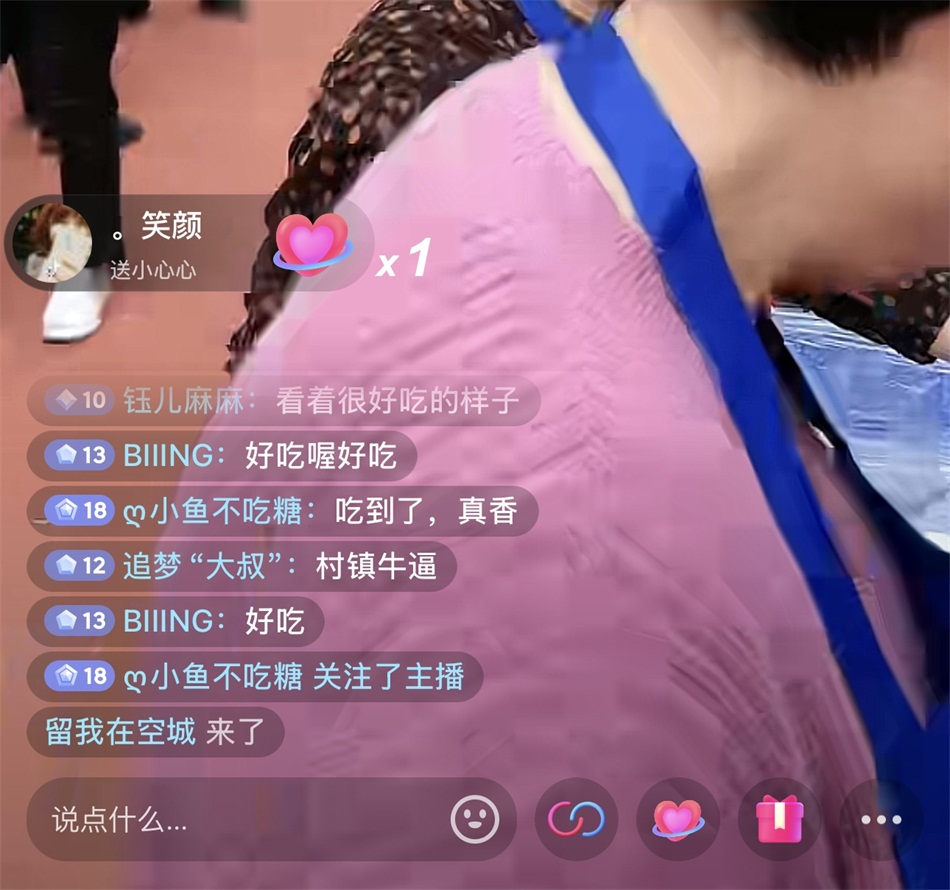
Task: Tap the '说点什么...' comment input field
Action: [x=230, y=821]
